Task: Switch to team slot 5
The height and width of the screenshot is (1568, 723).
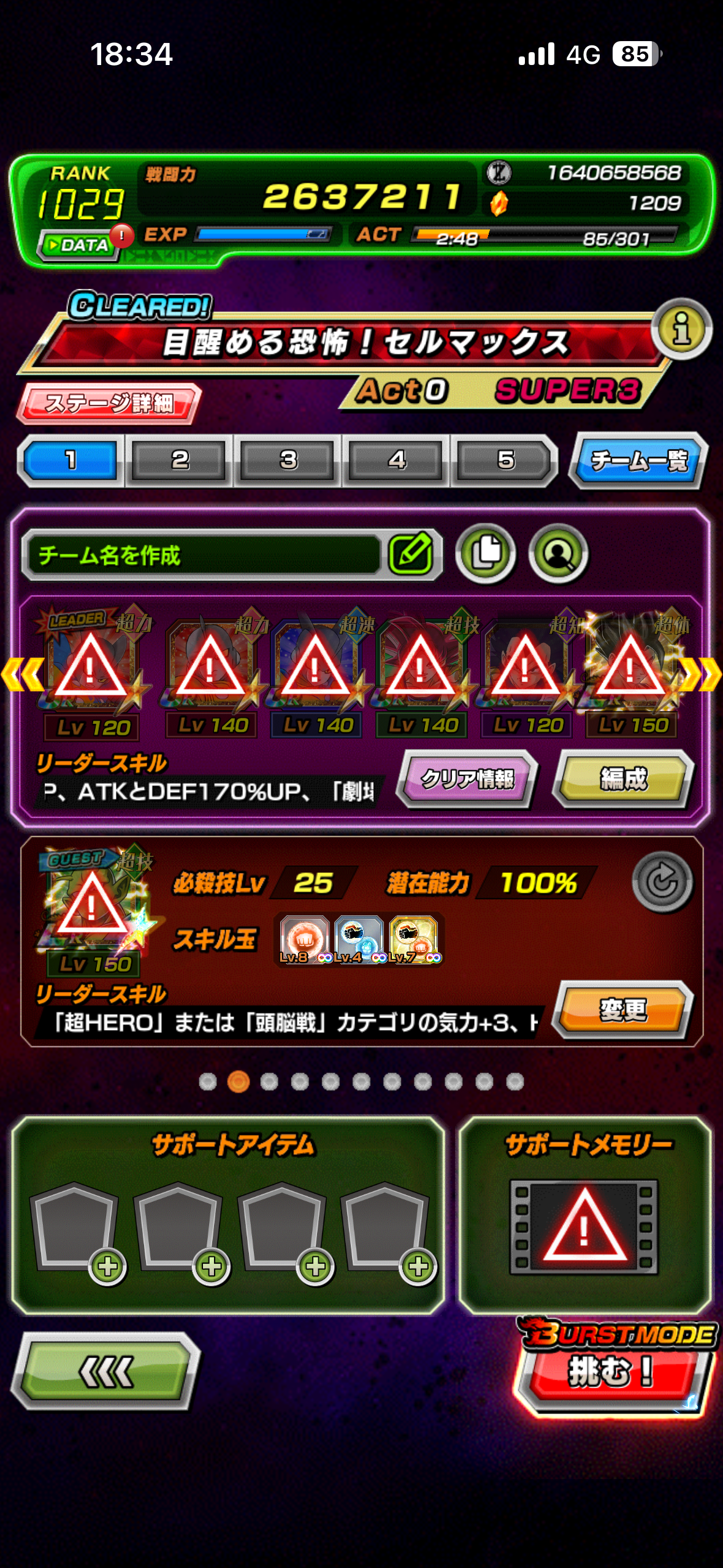Action: [505, 460]
